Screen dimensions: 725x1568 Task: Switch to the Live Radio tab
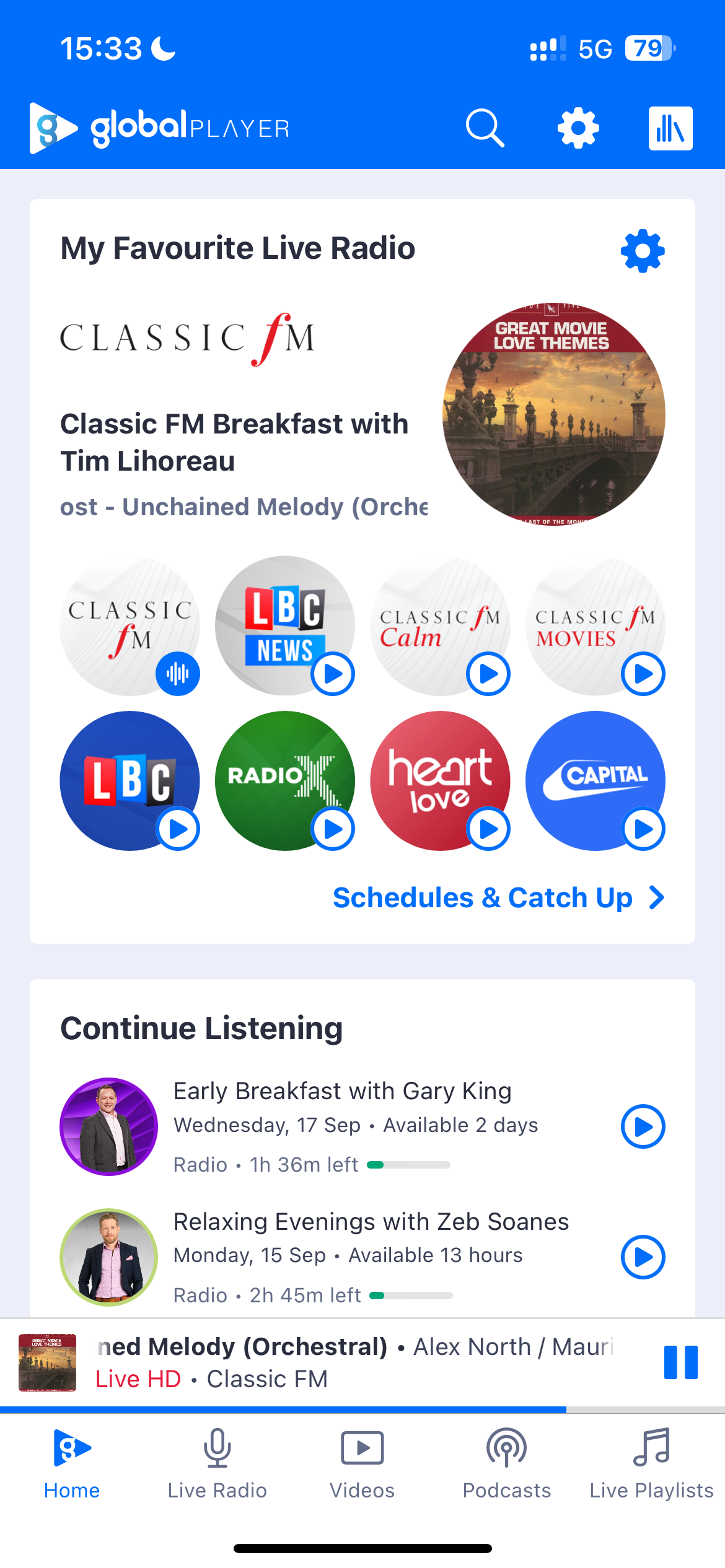coord(217,1464)
